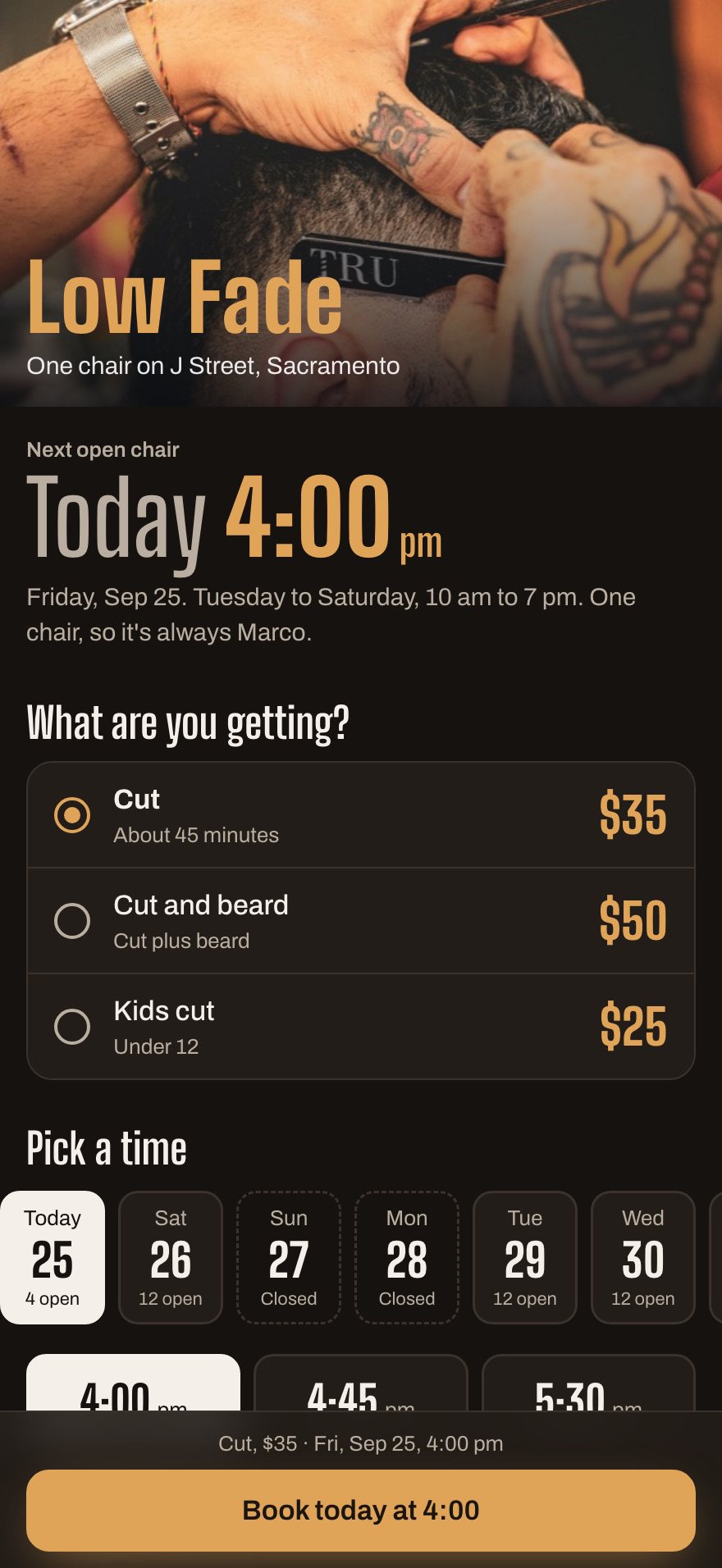Pick the Kids cut option

tap(361, 1027)
